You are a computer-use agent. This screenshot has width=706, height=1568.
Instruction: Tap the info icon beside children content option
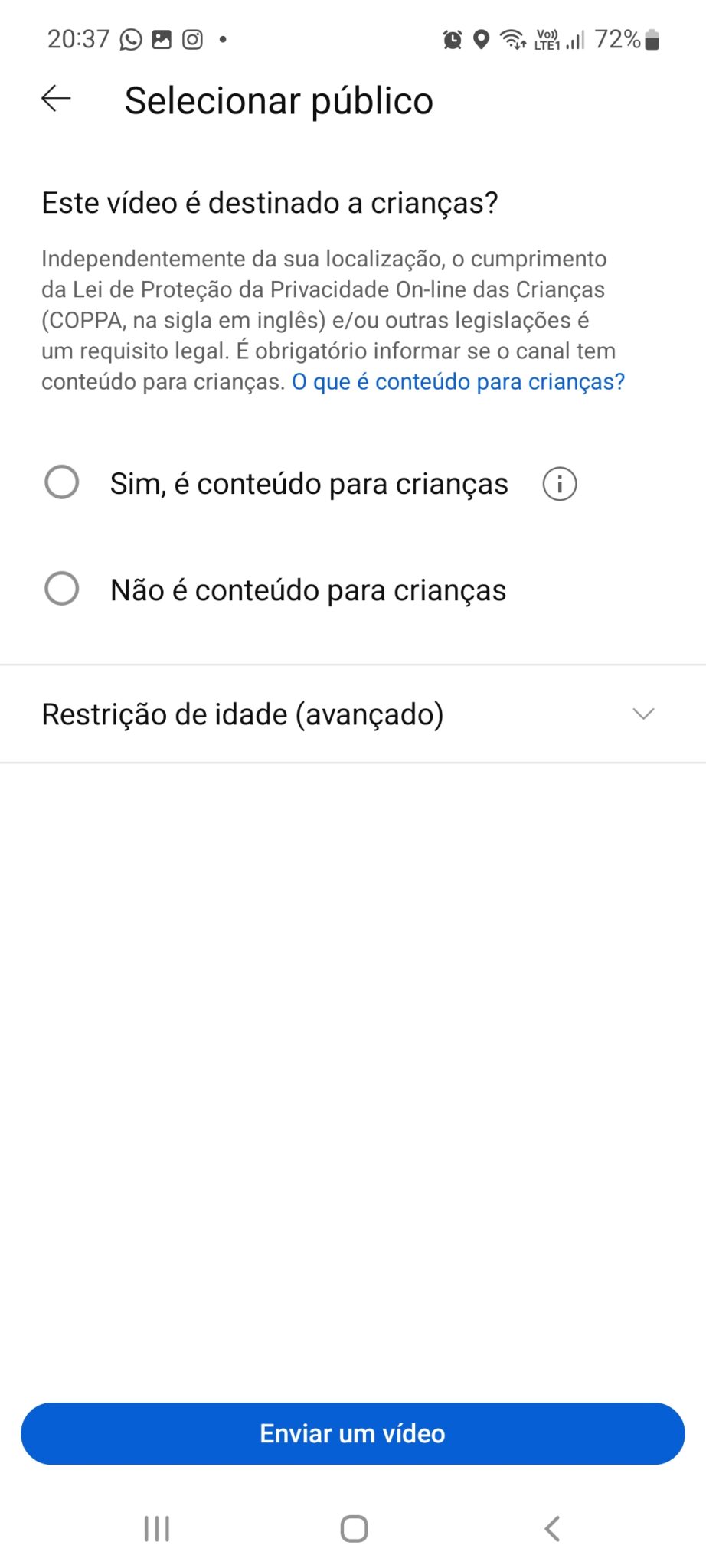point(559,483)
